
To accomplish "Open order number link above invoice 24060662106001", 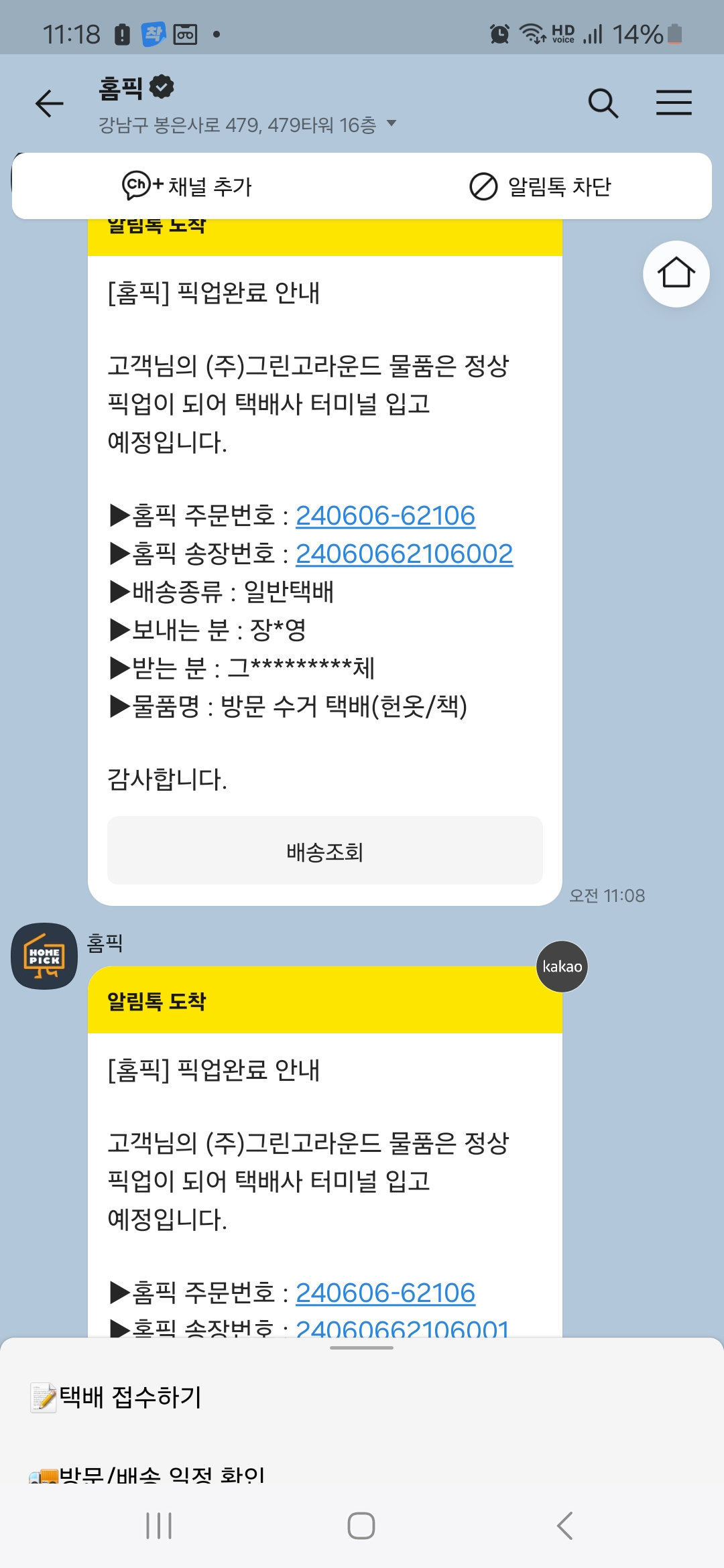I will coord(385,1293).
